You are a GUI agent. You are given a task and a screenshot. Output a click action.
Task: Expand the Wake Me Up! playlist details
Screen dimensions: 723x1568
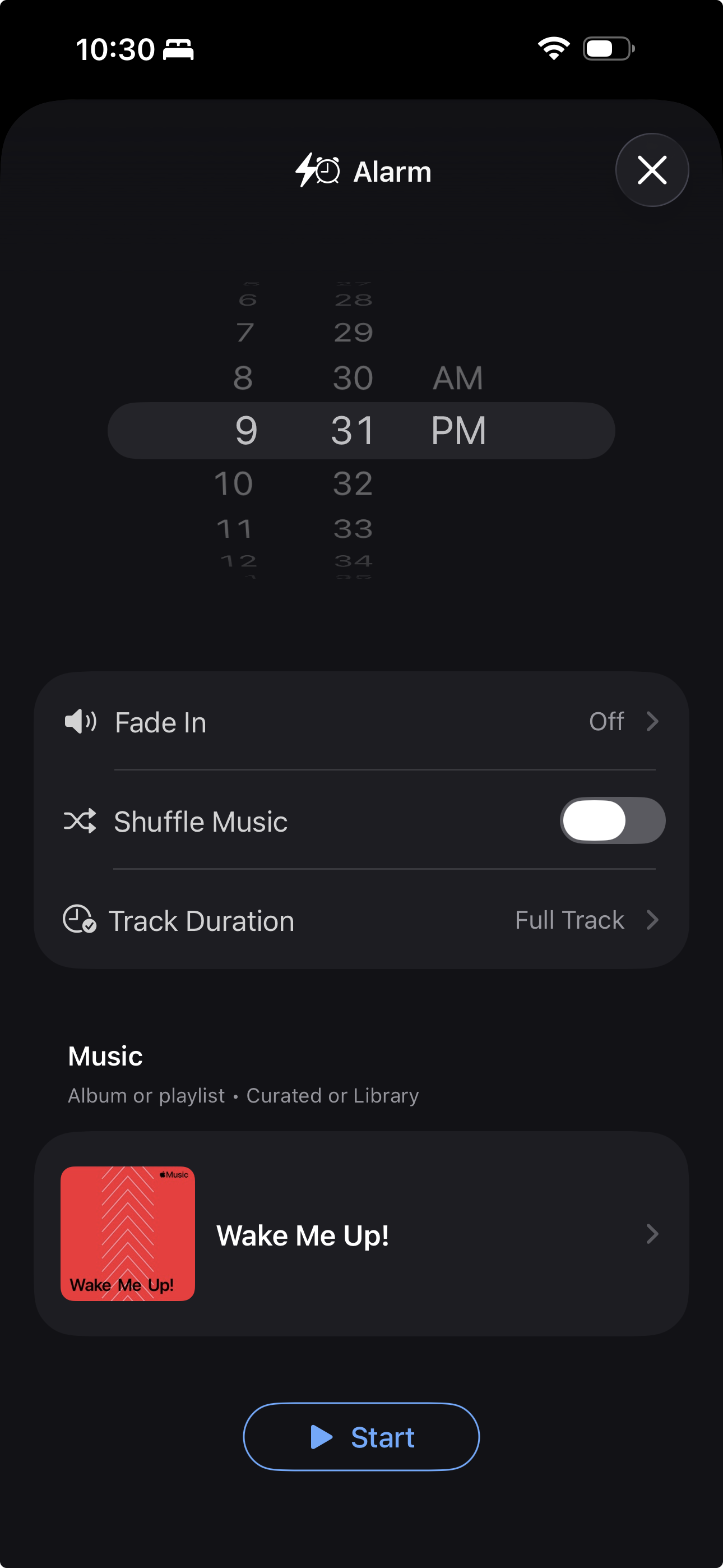[653, 1234]
